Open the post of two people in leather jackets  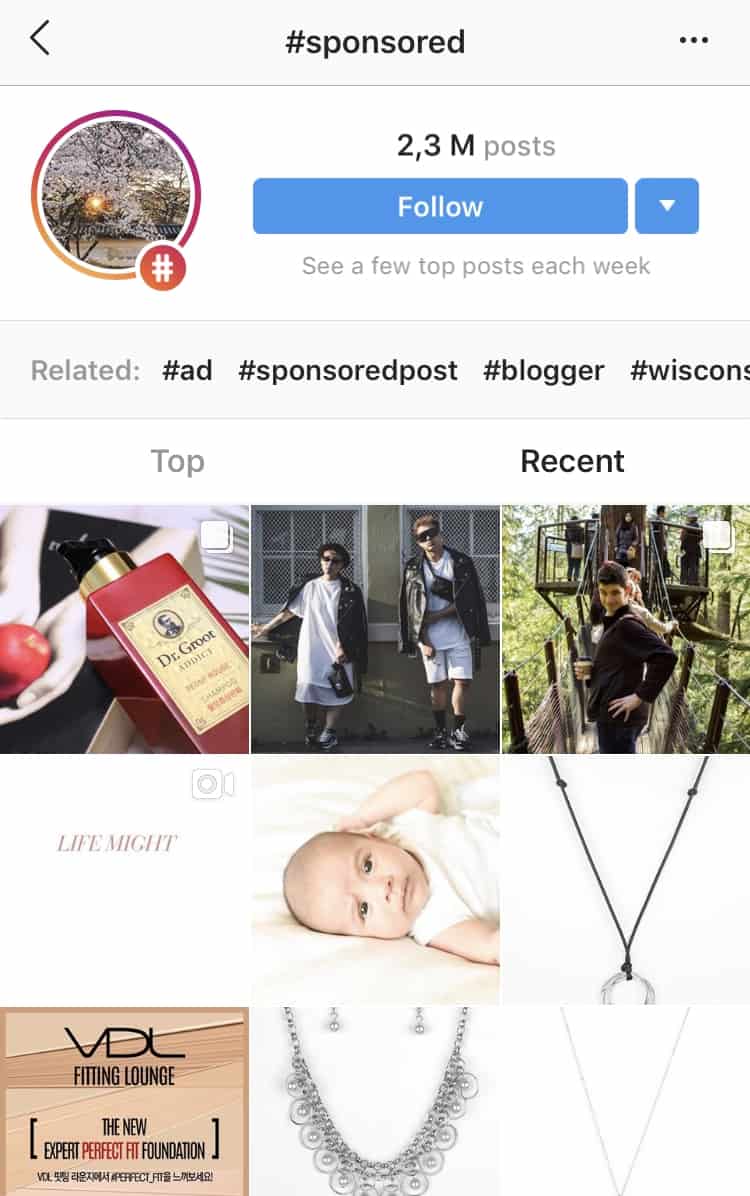(x=375, y=629)
